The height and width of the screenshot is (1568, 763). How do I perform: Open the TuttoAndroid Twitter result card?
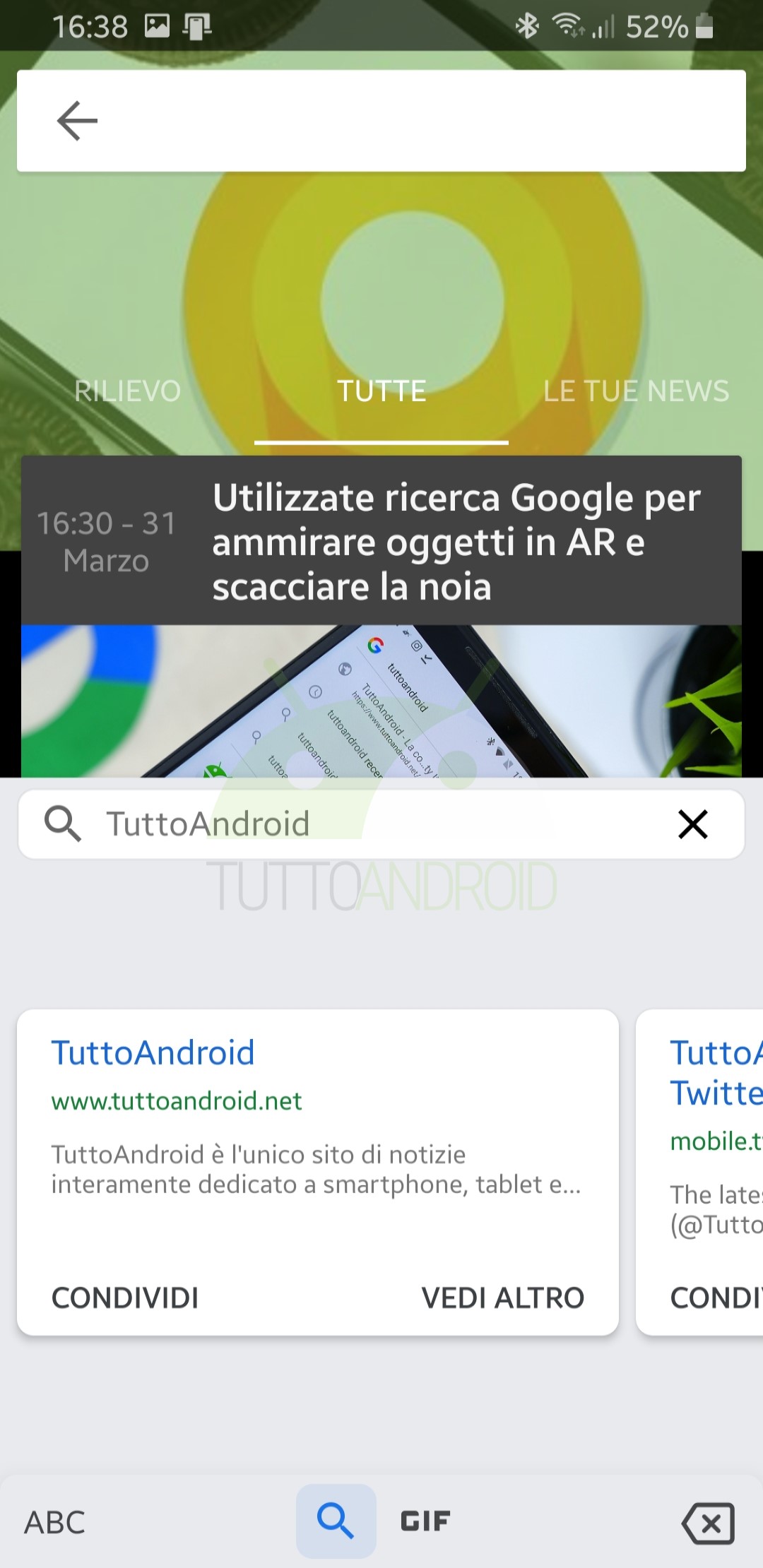pos(699,1172)
